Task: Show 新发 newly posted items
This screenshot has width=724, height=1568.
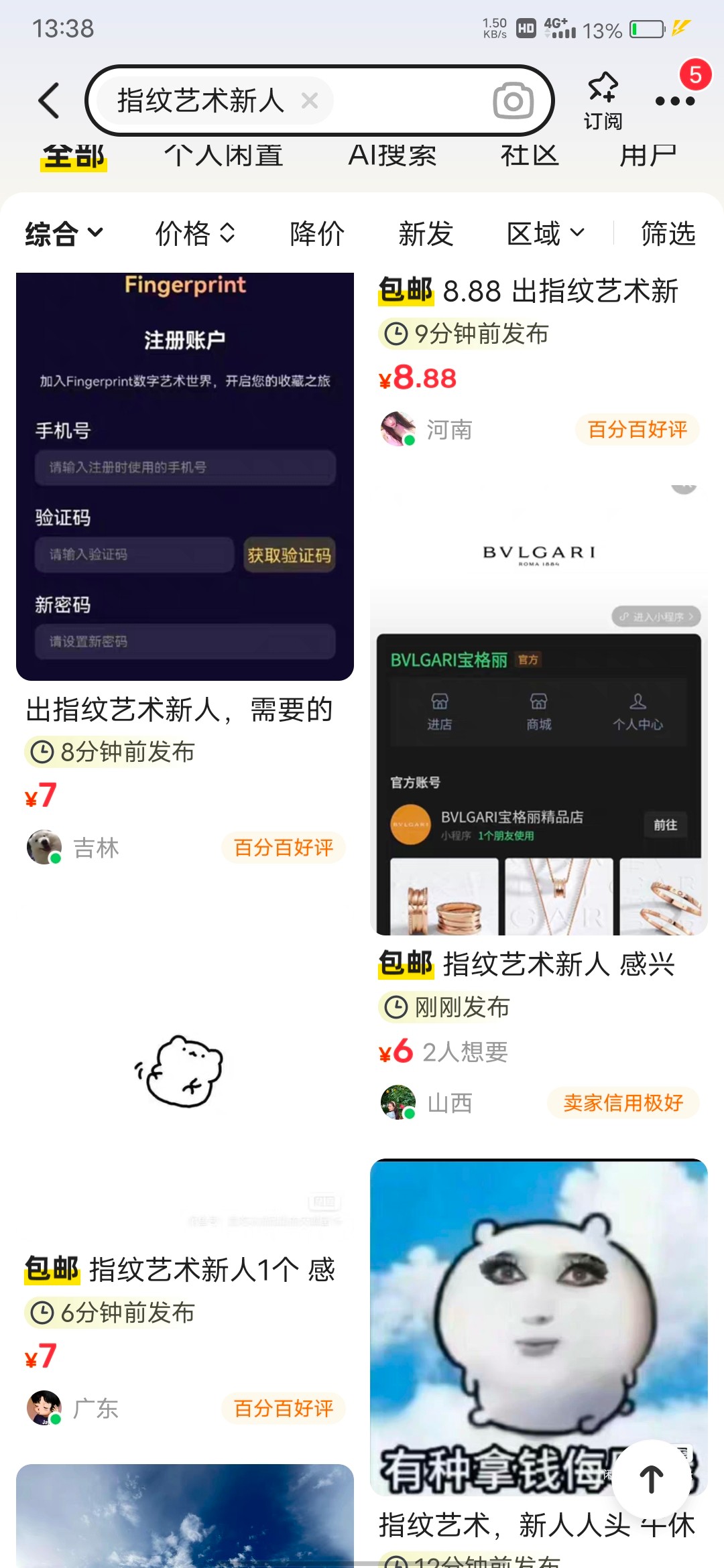Action: [426, 234]
